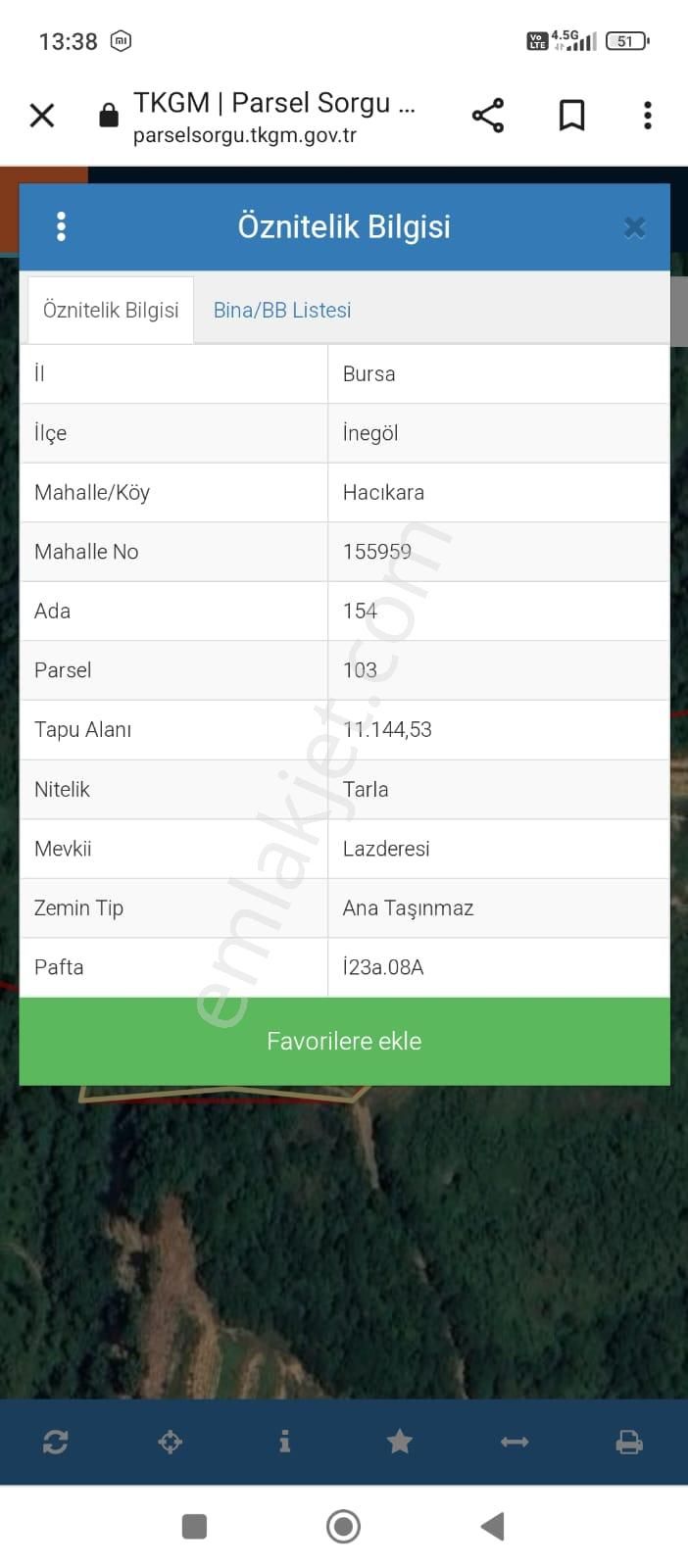Go back using the system back button

coord(492,1526)
